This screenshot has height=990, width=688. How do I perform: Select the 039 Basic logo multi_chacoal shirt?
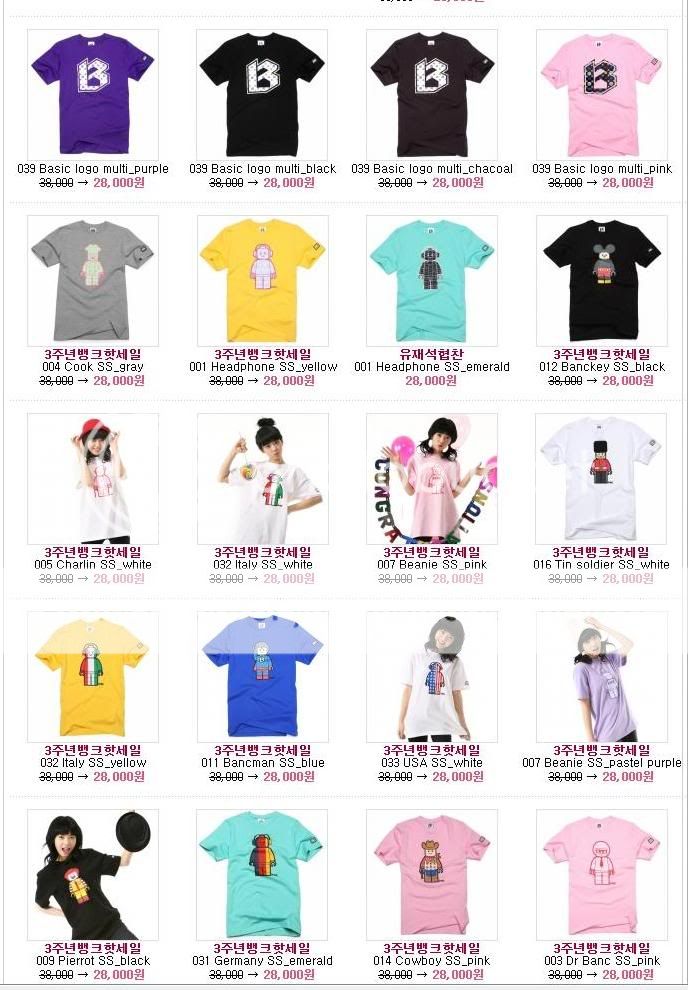coord(432,92)
